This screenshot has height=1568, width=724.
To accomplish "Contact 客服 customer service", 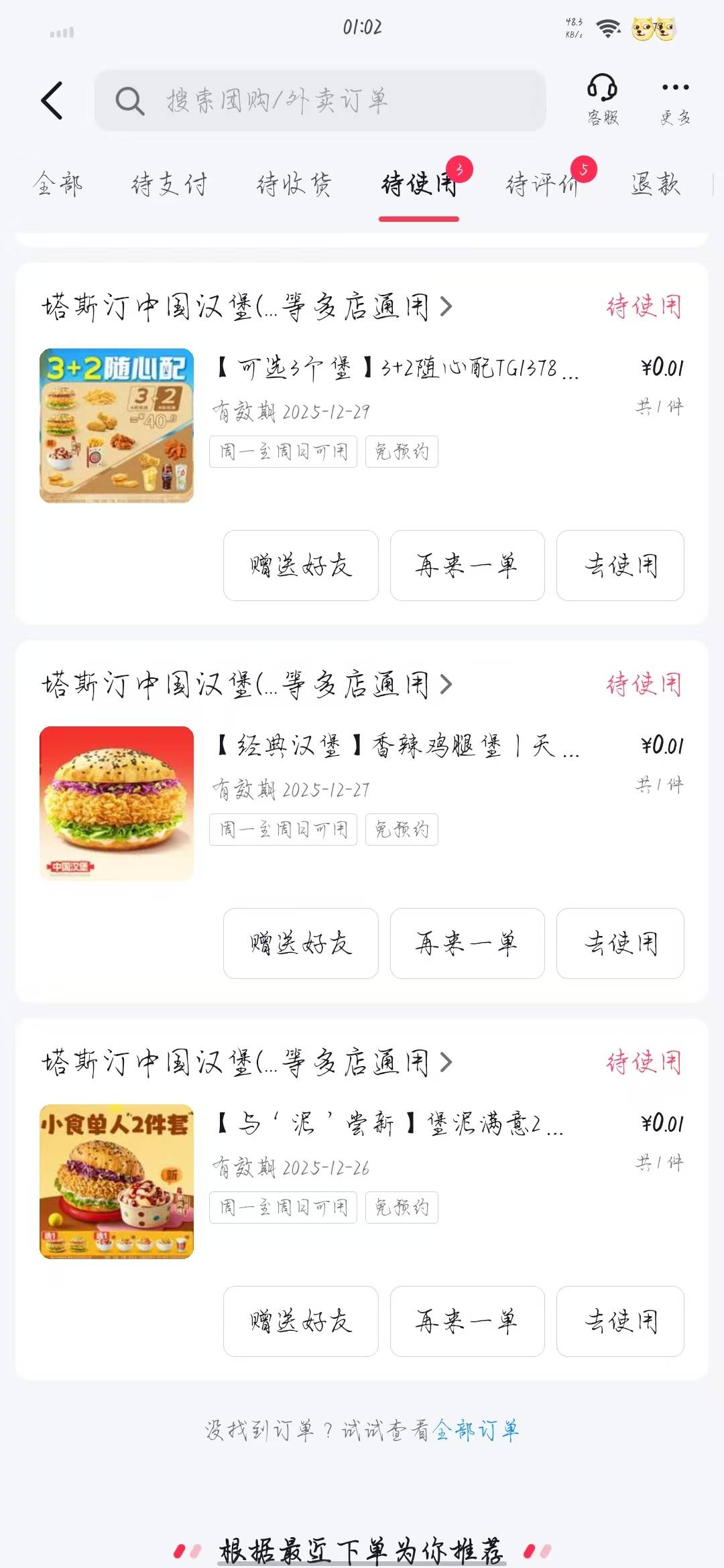I will (602, 99).
